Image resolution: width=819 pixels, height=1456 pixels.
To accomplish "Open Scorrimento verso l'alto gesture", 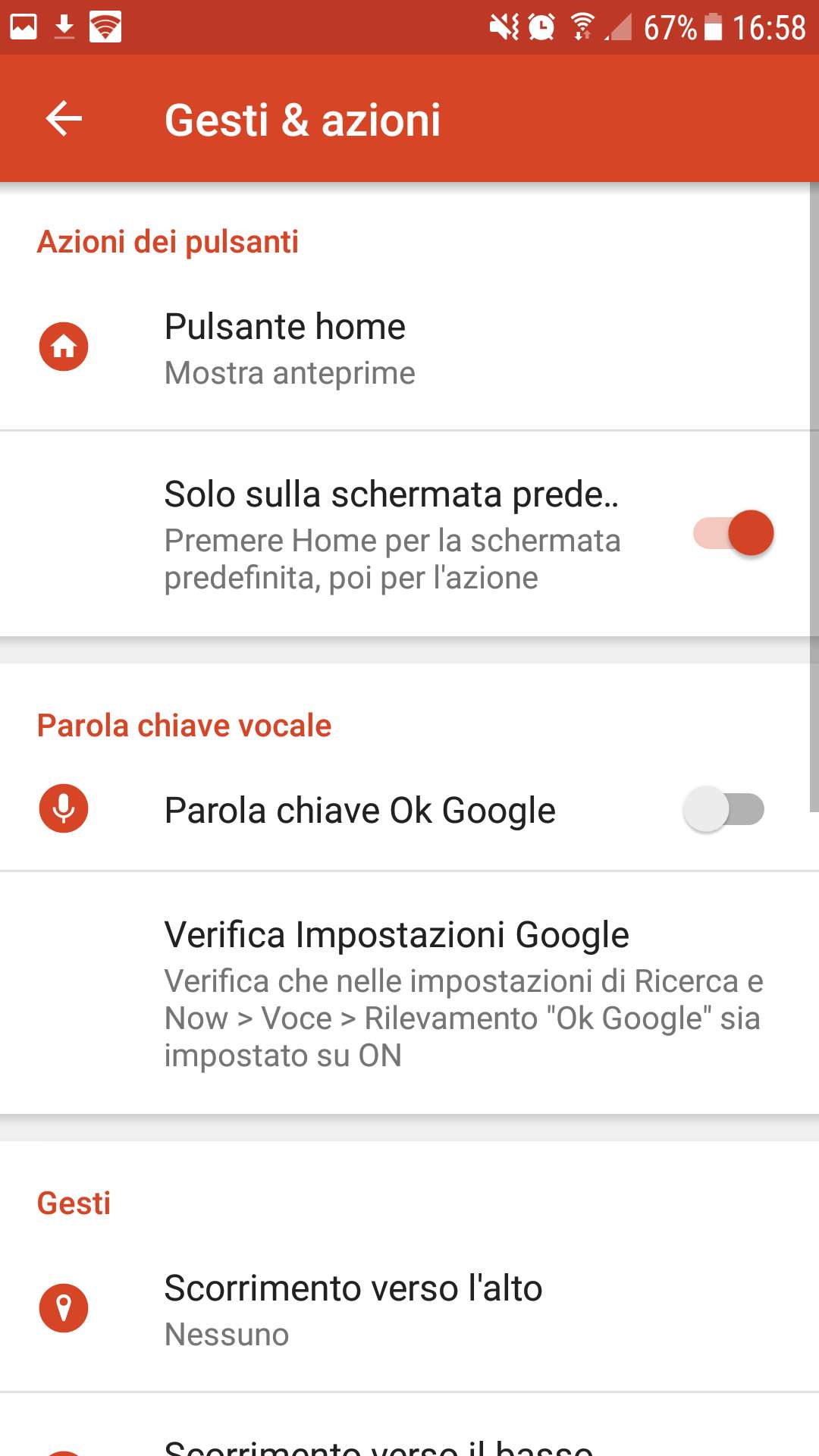I will tap(409, 1309).
